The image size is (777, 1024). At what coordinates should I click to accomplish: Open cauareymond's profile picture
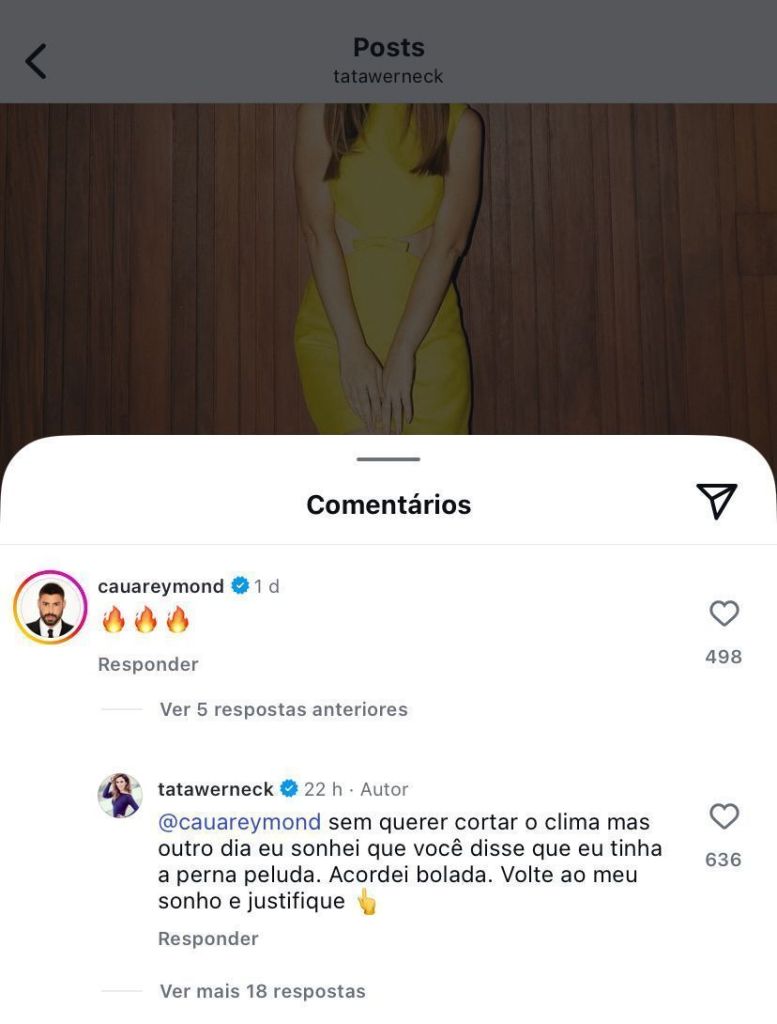click(50, 607)
